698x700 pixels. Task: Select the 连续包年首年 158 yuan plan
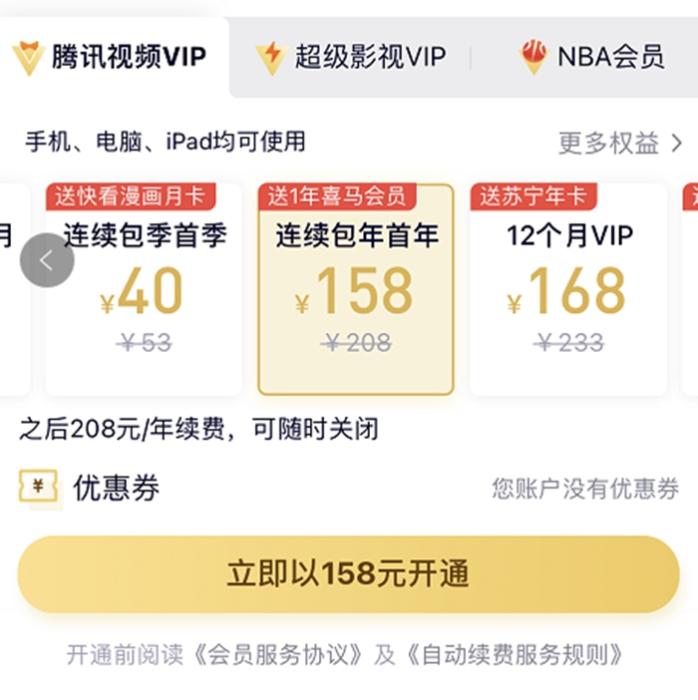pyautogui.click(x=356, y=290)
